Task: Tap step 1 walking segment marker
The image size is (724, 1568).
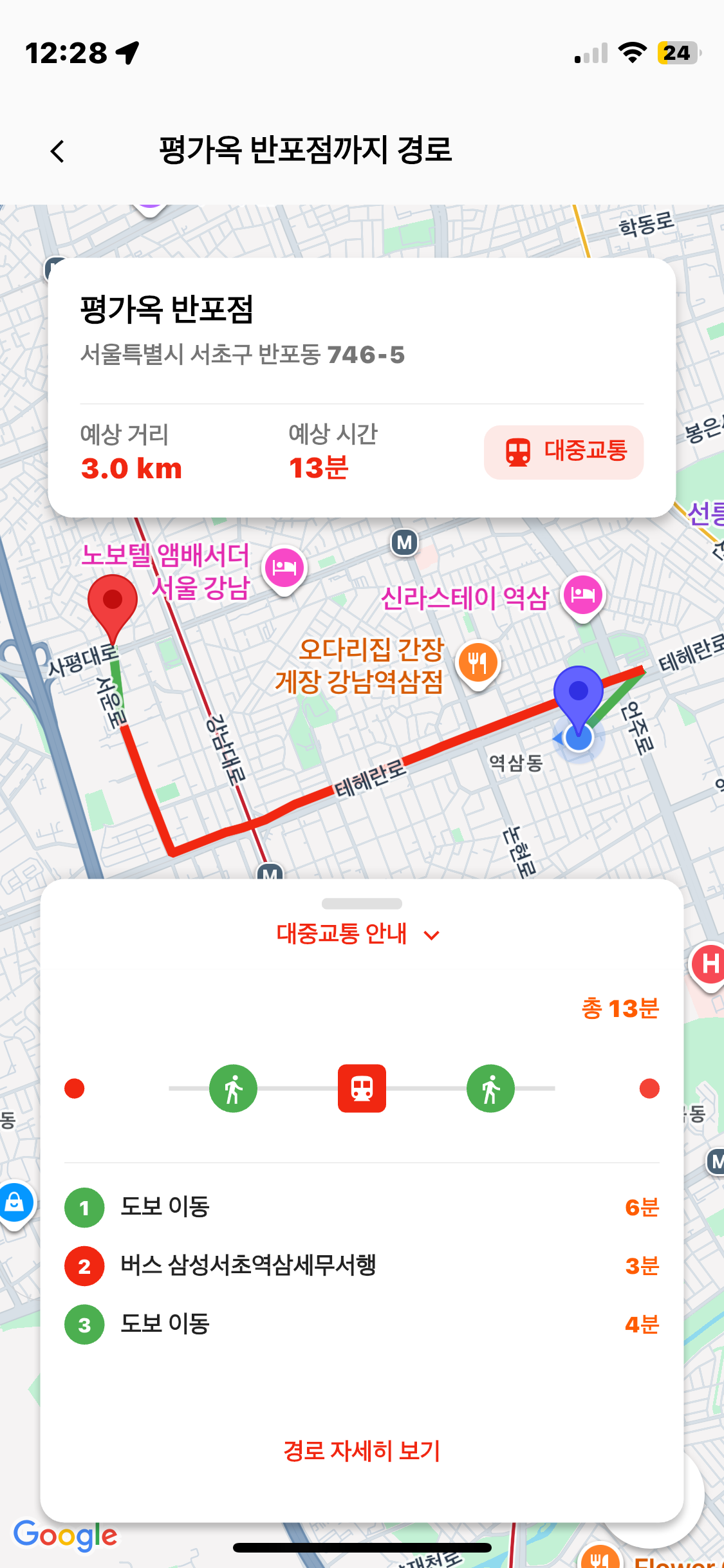Action: 84,1206
